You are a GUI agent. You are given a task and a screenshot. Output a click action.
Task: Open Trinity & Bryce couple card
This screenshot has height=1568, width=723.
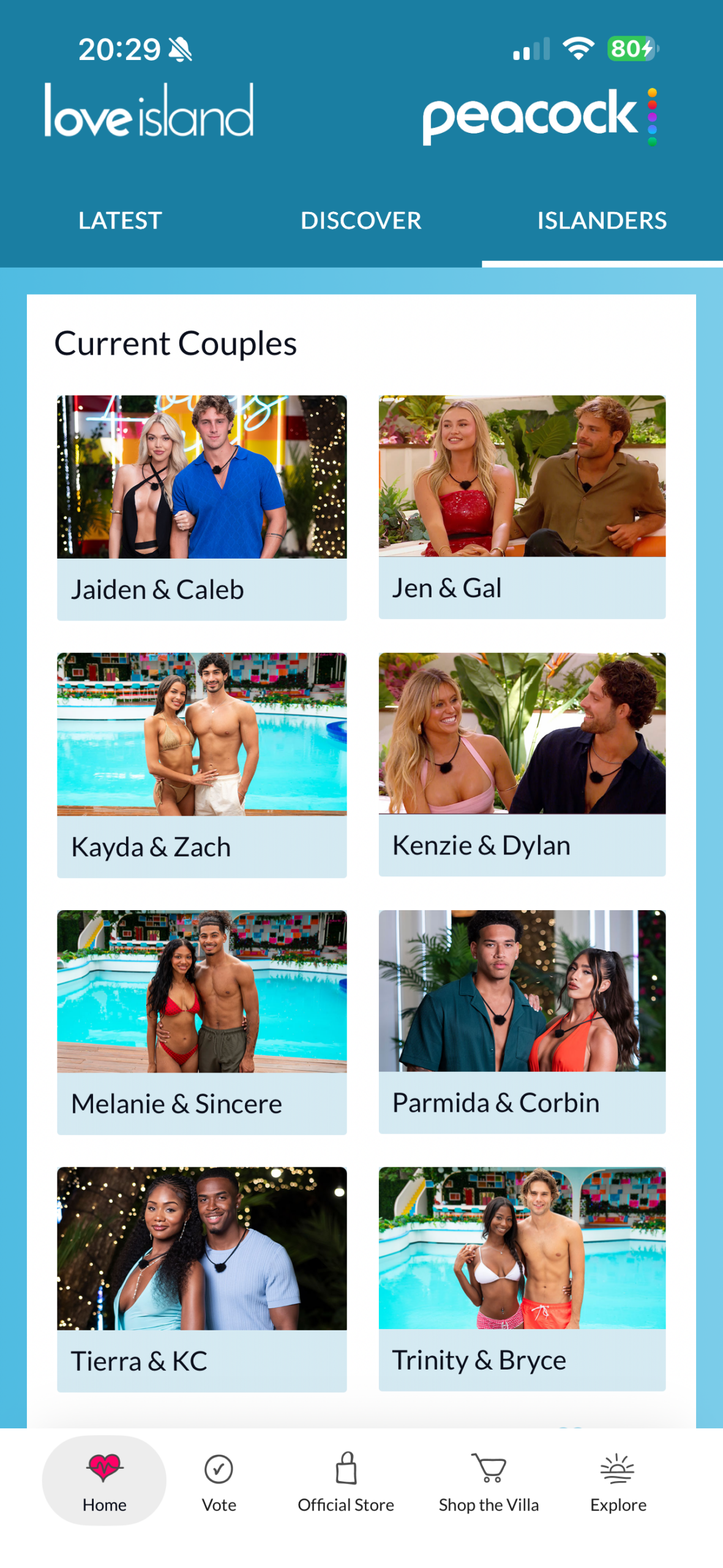[x=522, y=1278]
